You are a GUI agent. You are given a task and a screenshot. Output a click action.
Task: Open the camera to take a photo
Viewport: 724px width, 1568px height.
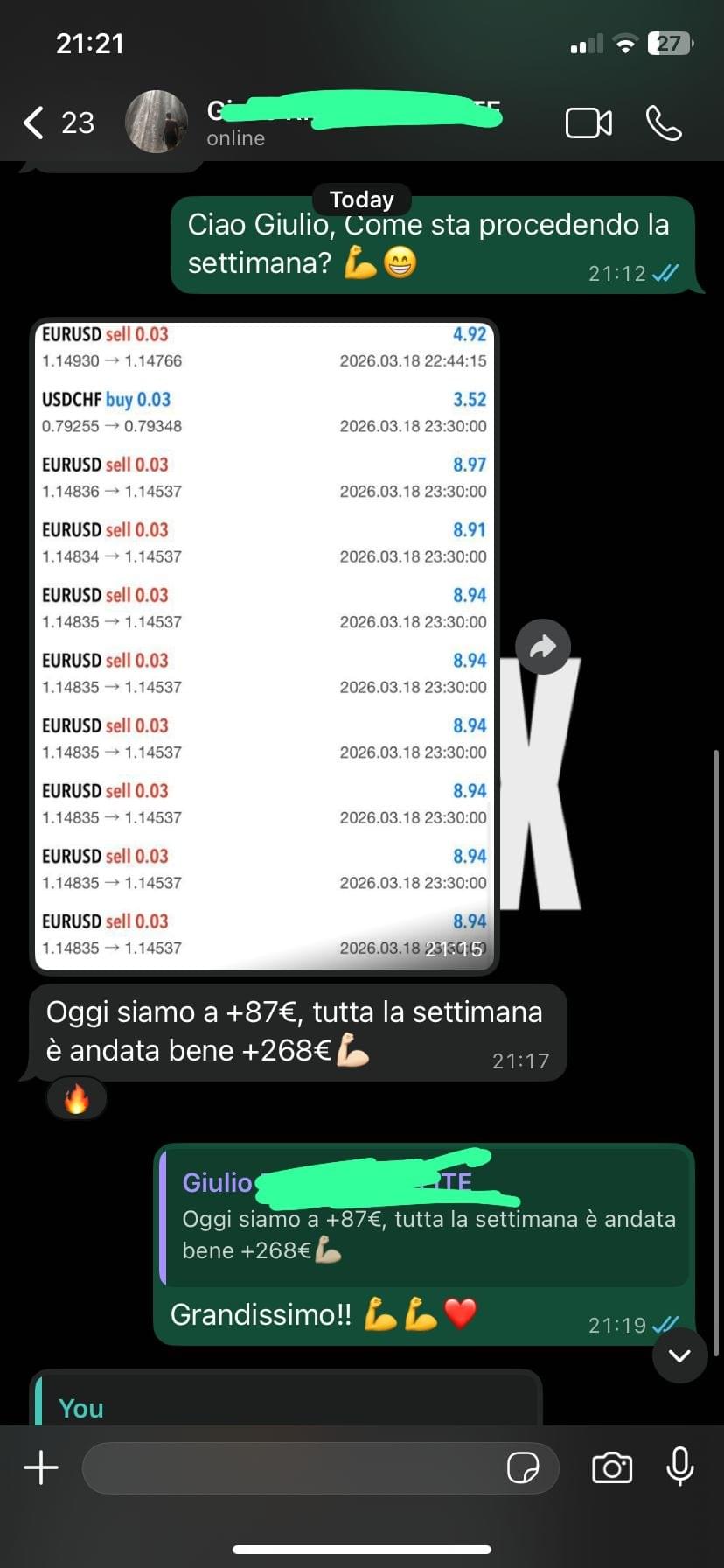tap(611, 1467)
